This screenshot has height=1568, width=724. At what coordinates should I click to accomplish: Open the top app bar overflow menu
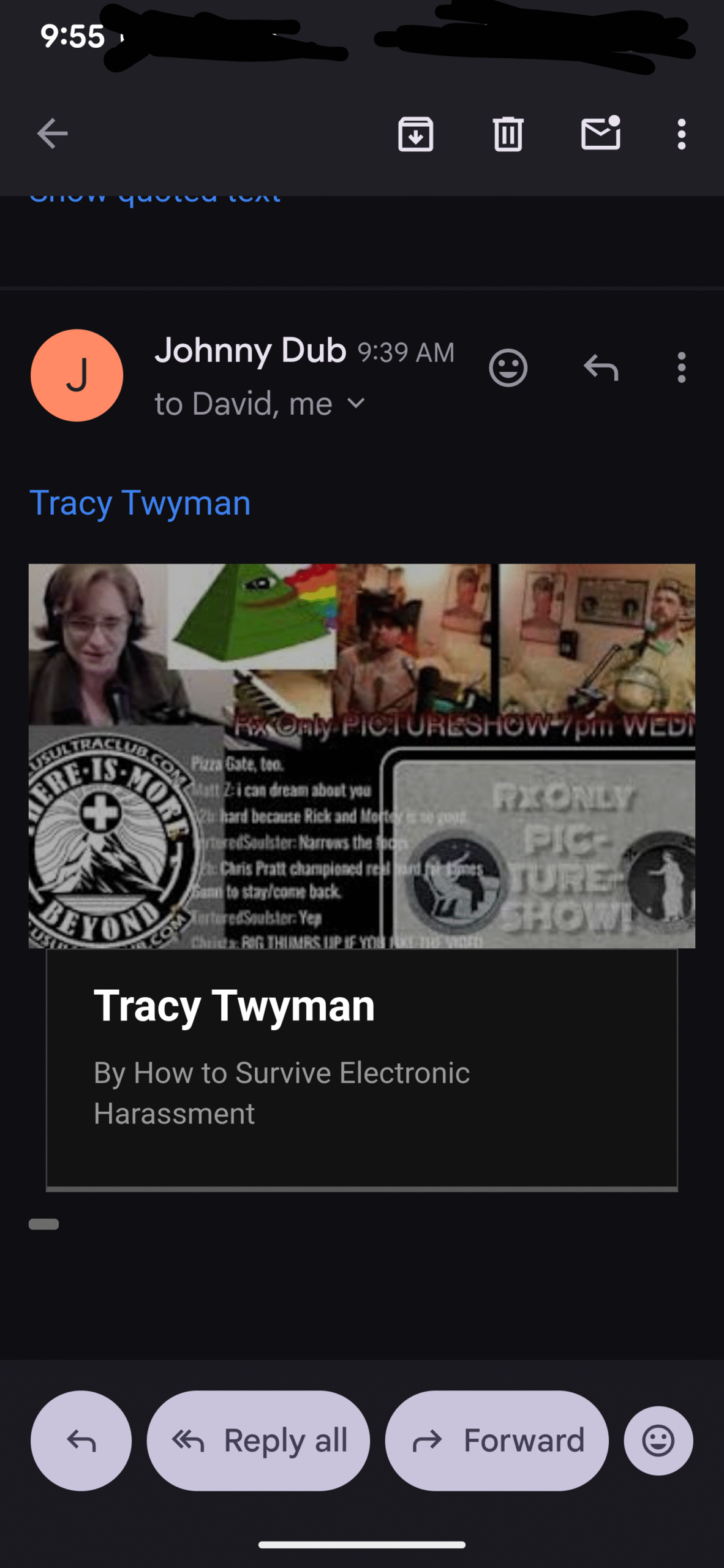coord(681,134)
